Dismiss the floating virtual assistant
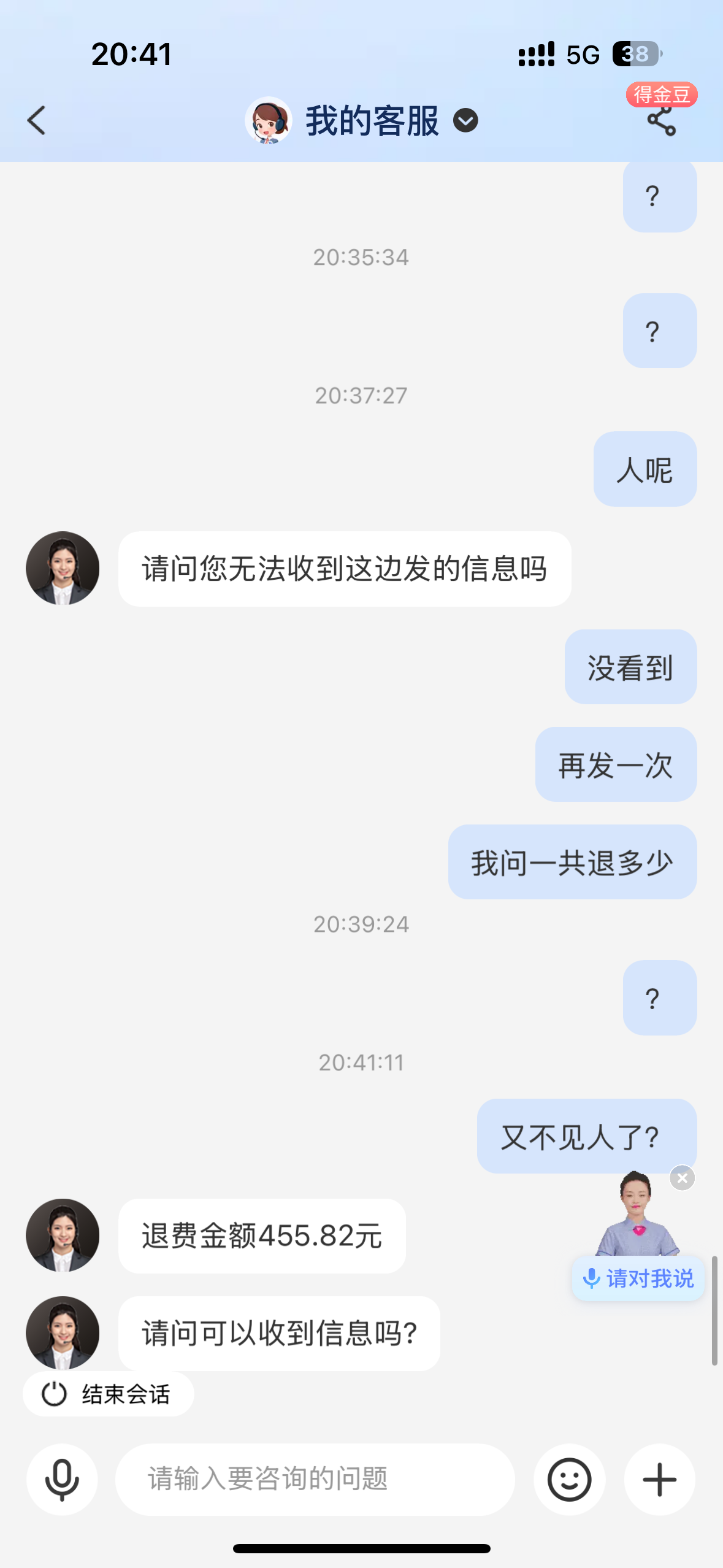 tap(683, 1178)
